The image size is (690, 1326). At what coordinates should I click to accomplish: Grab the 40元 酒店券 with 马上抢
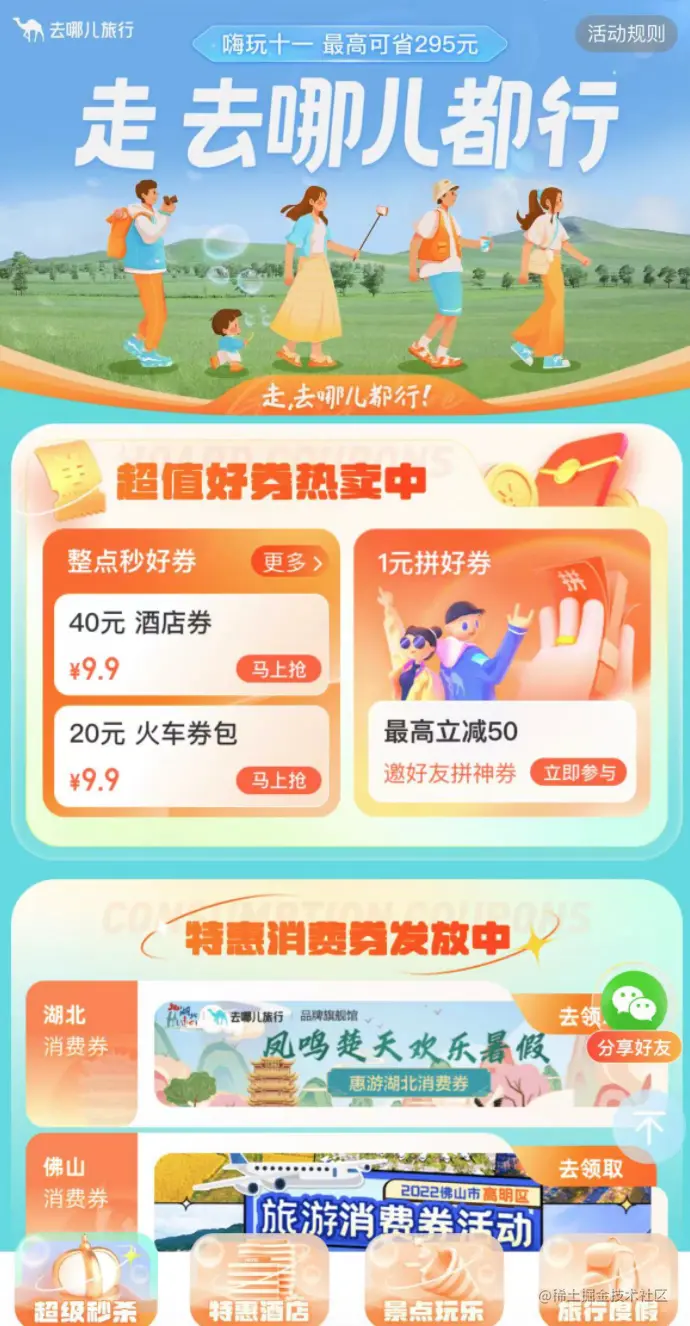tap(278, 669)
